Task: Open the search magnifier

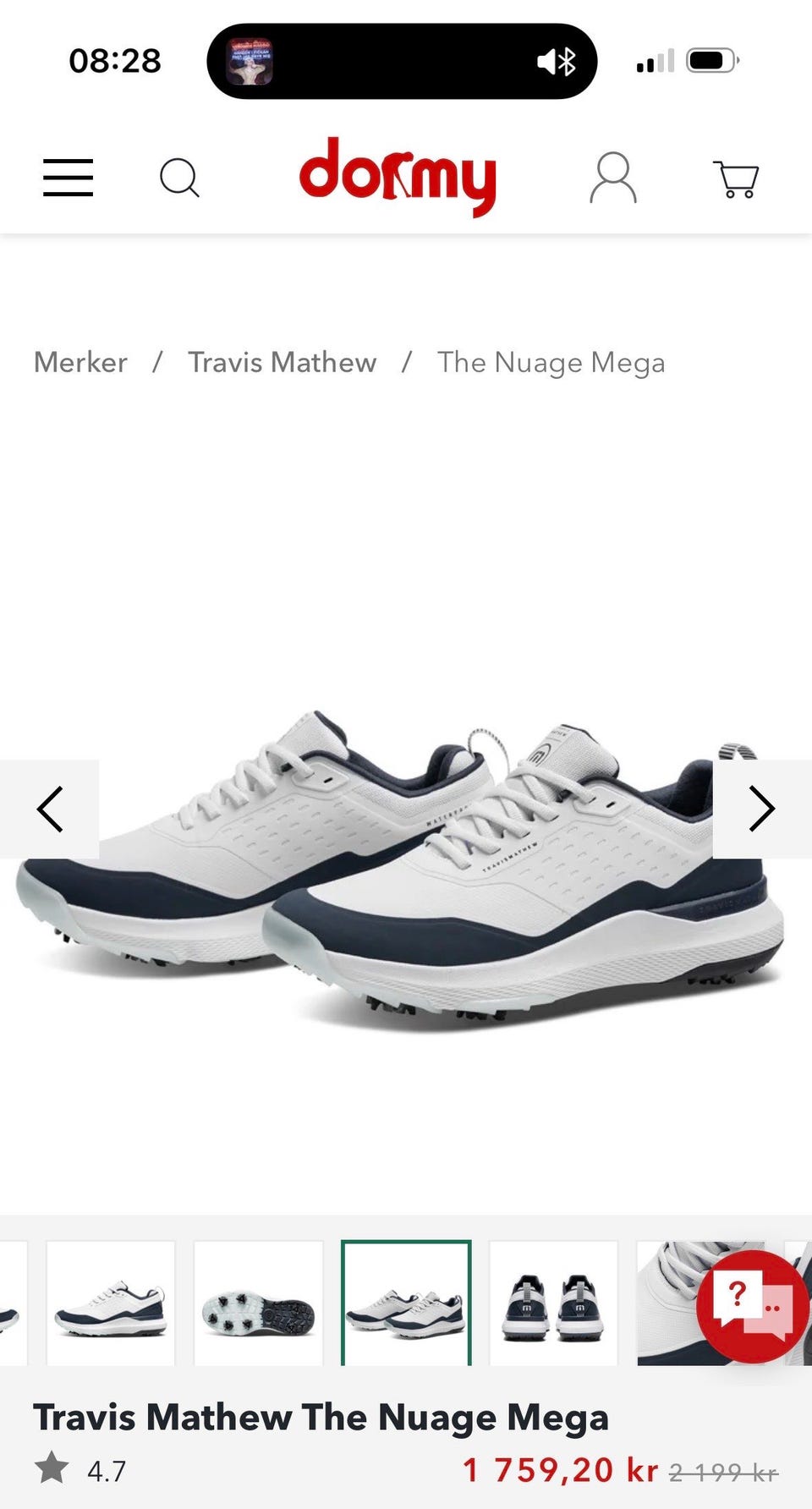Action: click(179, 178)
